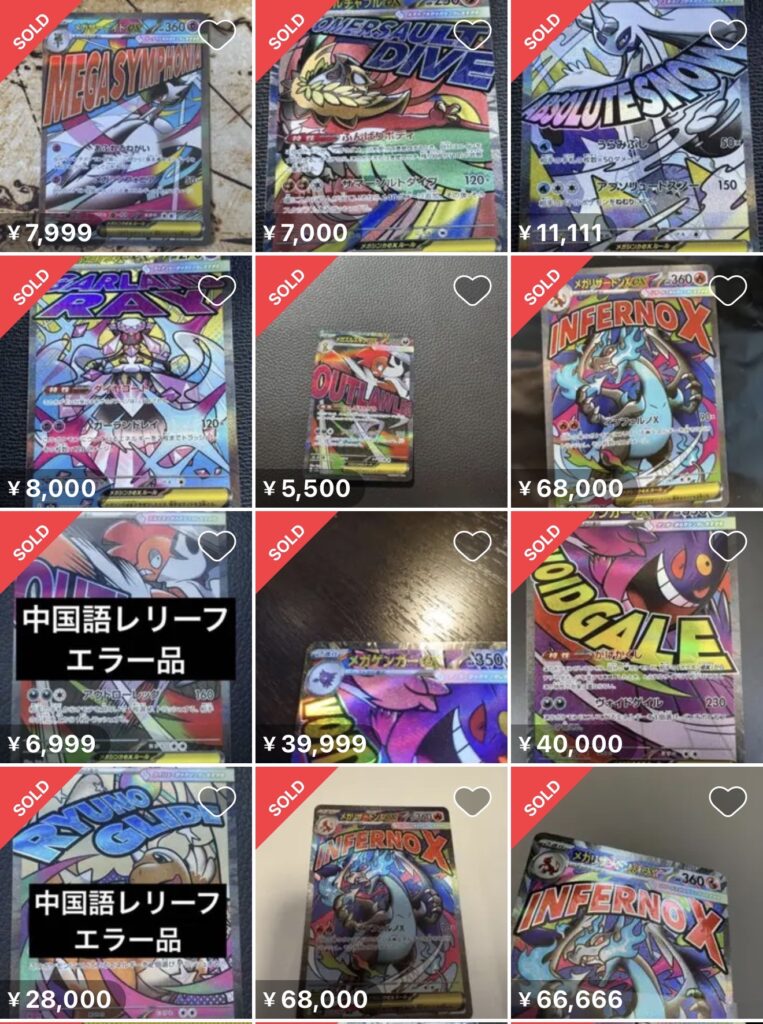The width and height of the screenshot is (763, 1024).
Task: Tap the heart on the ¥8,000 listing
Action: pos(217,291)
